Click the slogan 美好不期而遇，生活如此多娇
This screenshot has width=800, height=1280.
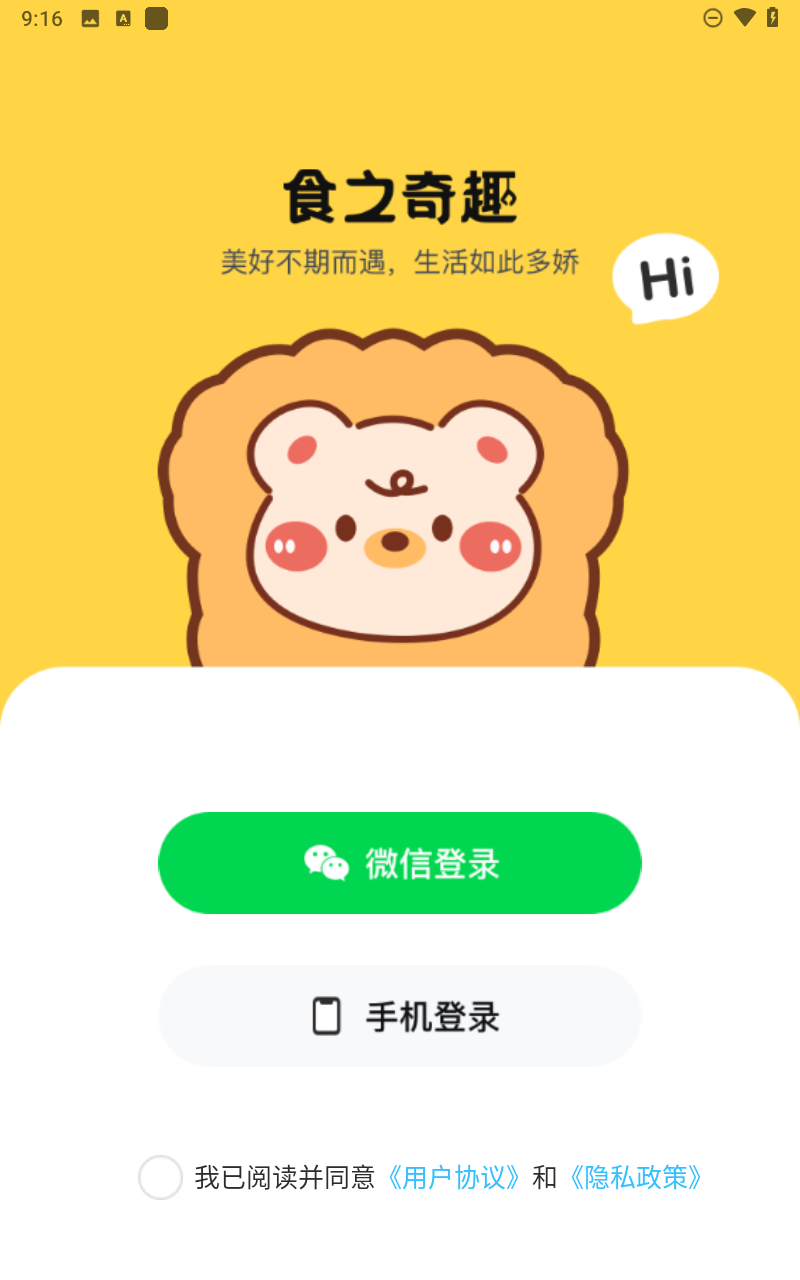point(398,261)
